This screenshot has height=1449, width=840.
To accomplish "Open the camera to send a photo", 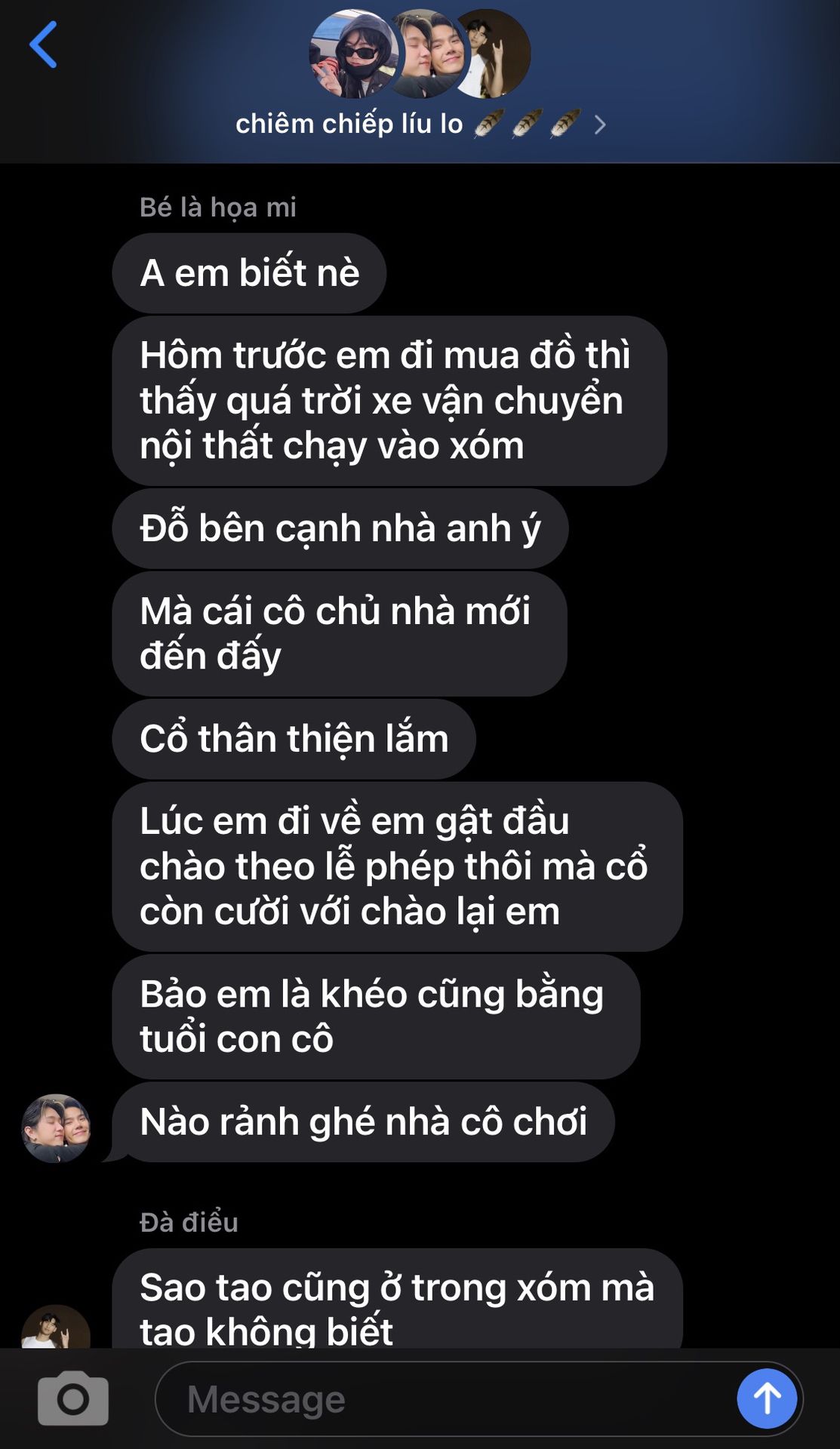I will [73, 1398].
